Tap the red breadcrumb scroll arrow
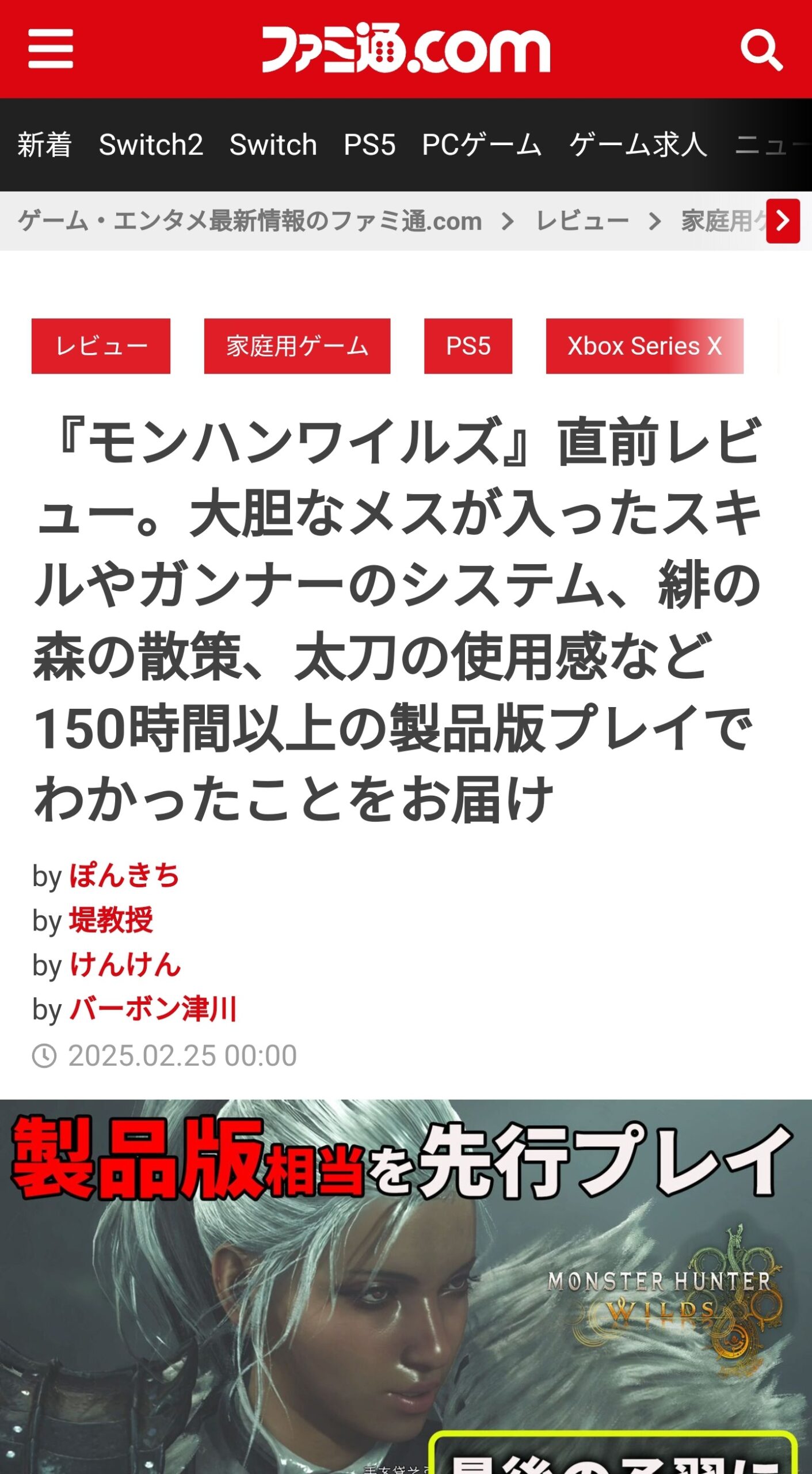The image size is (812, 1474). pyautogui.click(x=783, y=221)
